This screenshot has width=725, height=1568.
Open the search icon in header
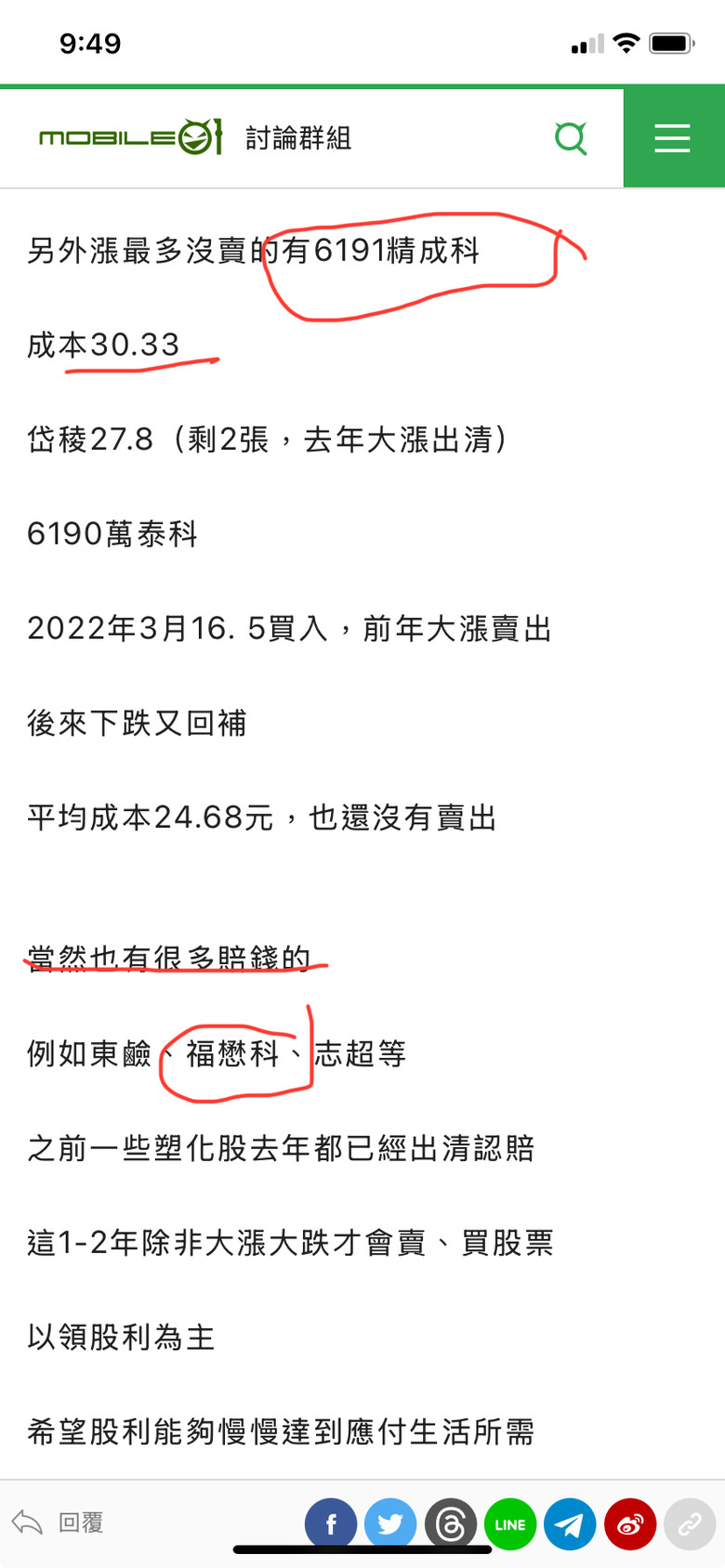point(571,138)
